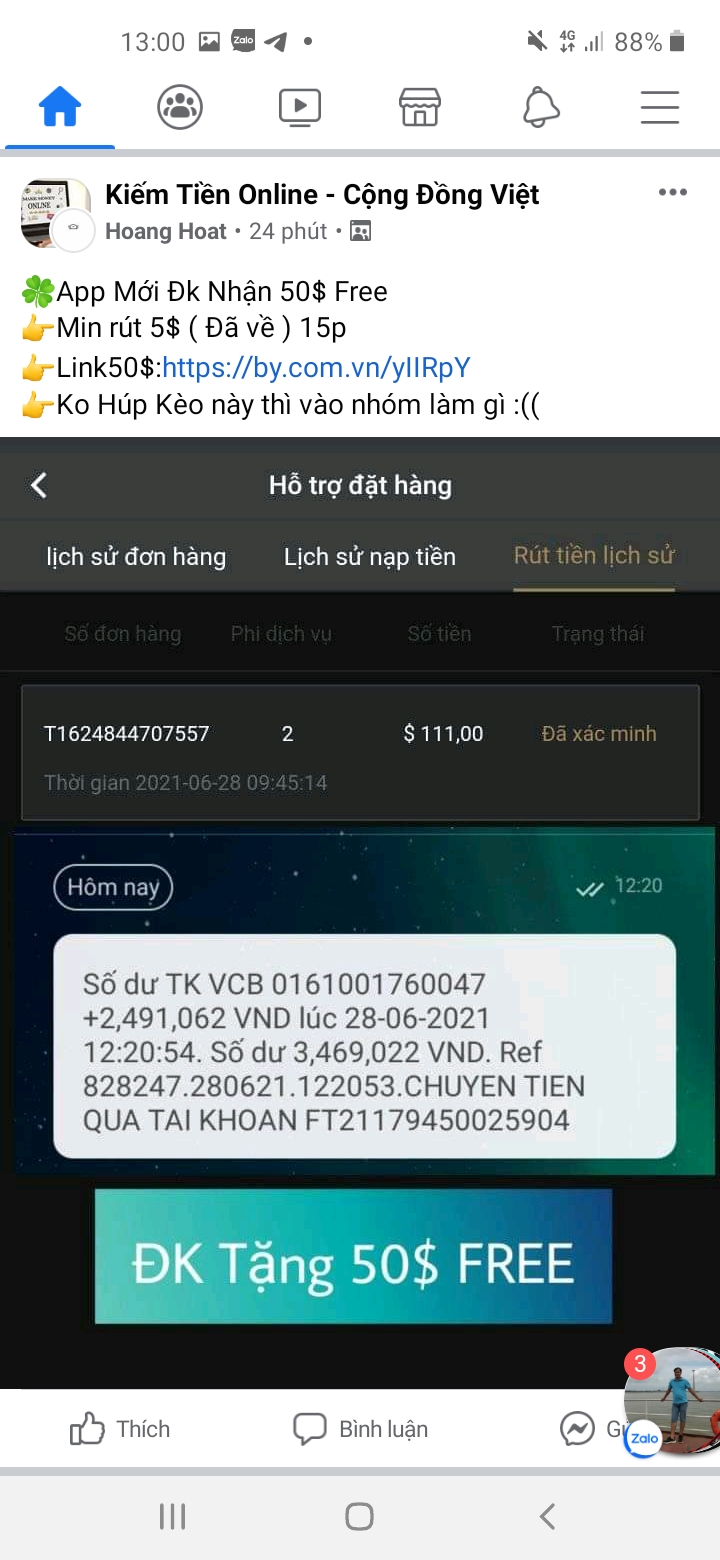This screenshot has height=1560, width=720.
Task: Go back with system back button
Action: coord(547,1517)
